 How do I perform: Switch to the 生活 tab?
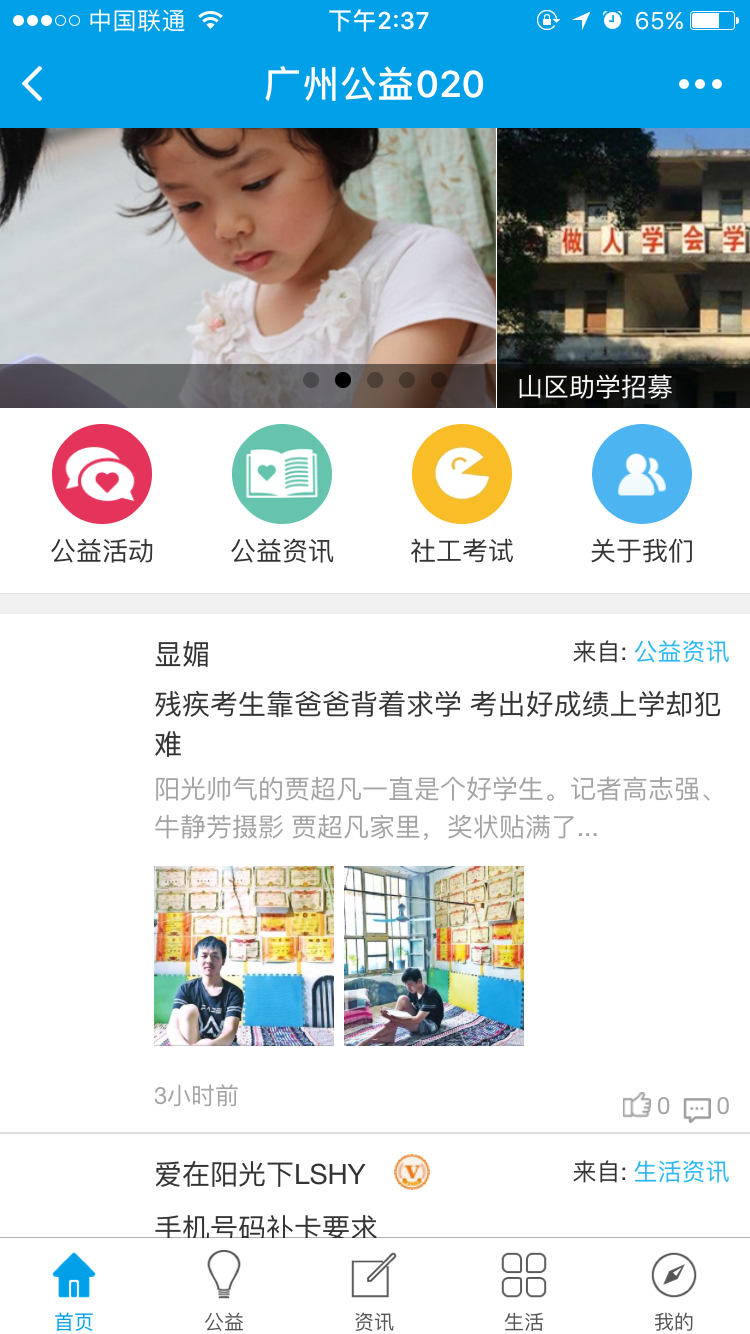coord(524,1290)
